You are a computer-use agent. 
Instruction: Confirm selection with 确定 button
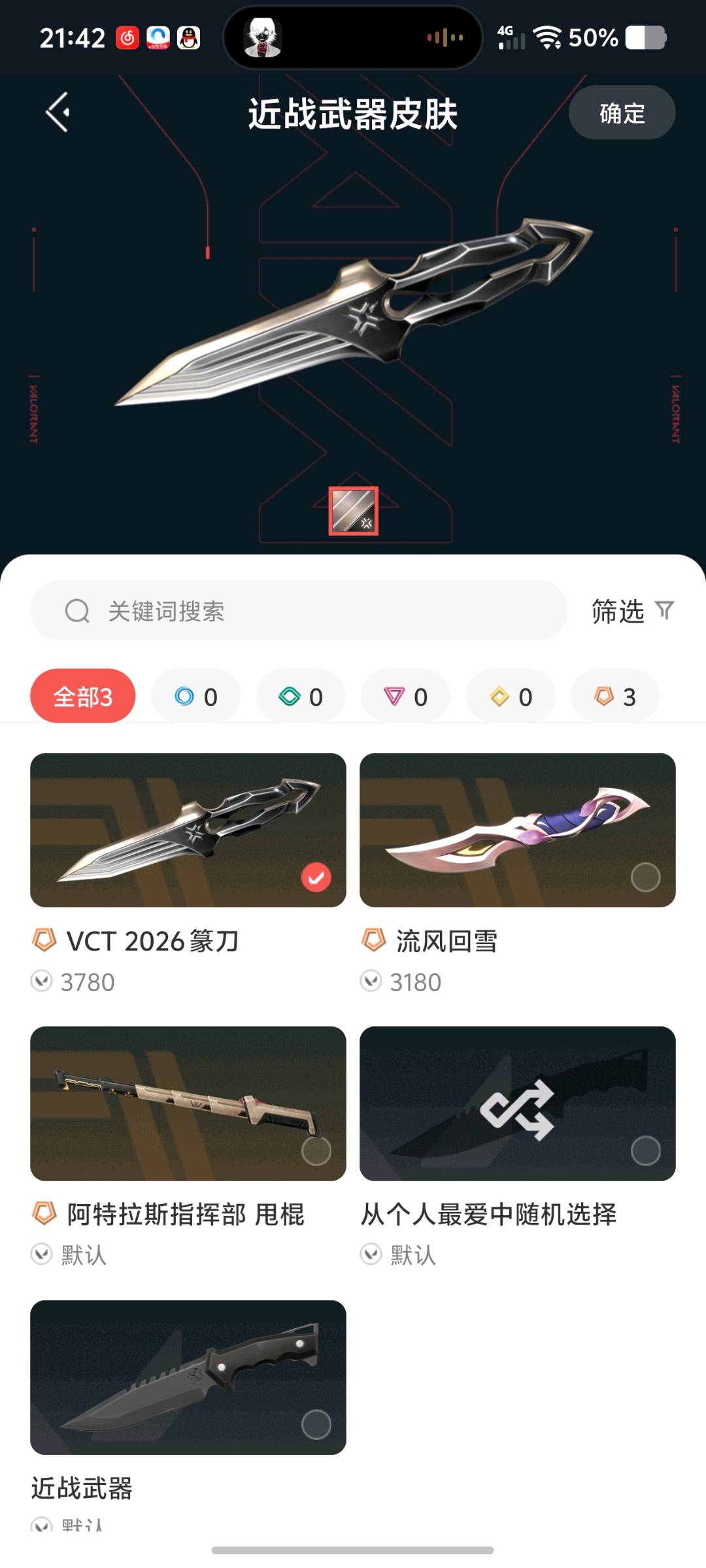(621, 113)
